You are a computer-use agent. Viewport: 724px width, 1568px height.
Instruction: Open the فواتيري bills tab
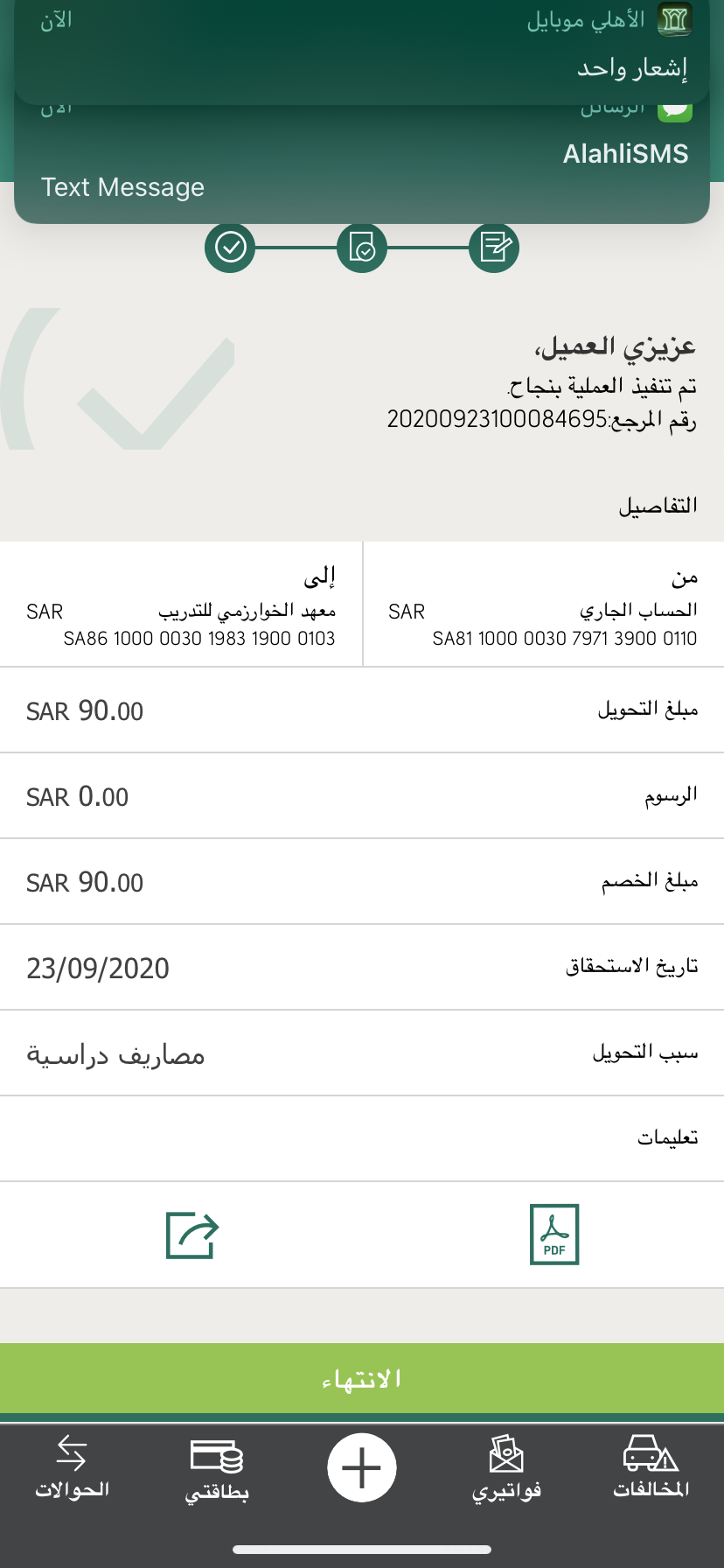(x=506, y=1467)
